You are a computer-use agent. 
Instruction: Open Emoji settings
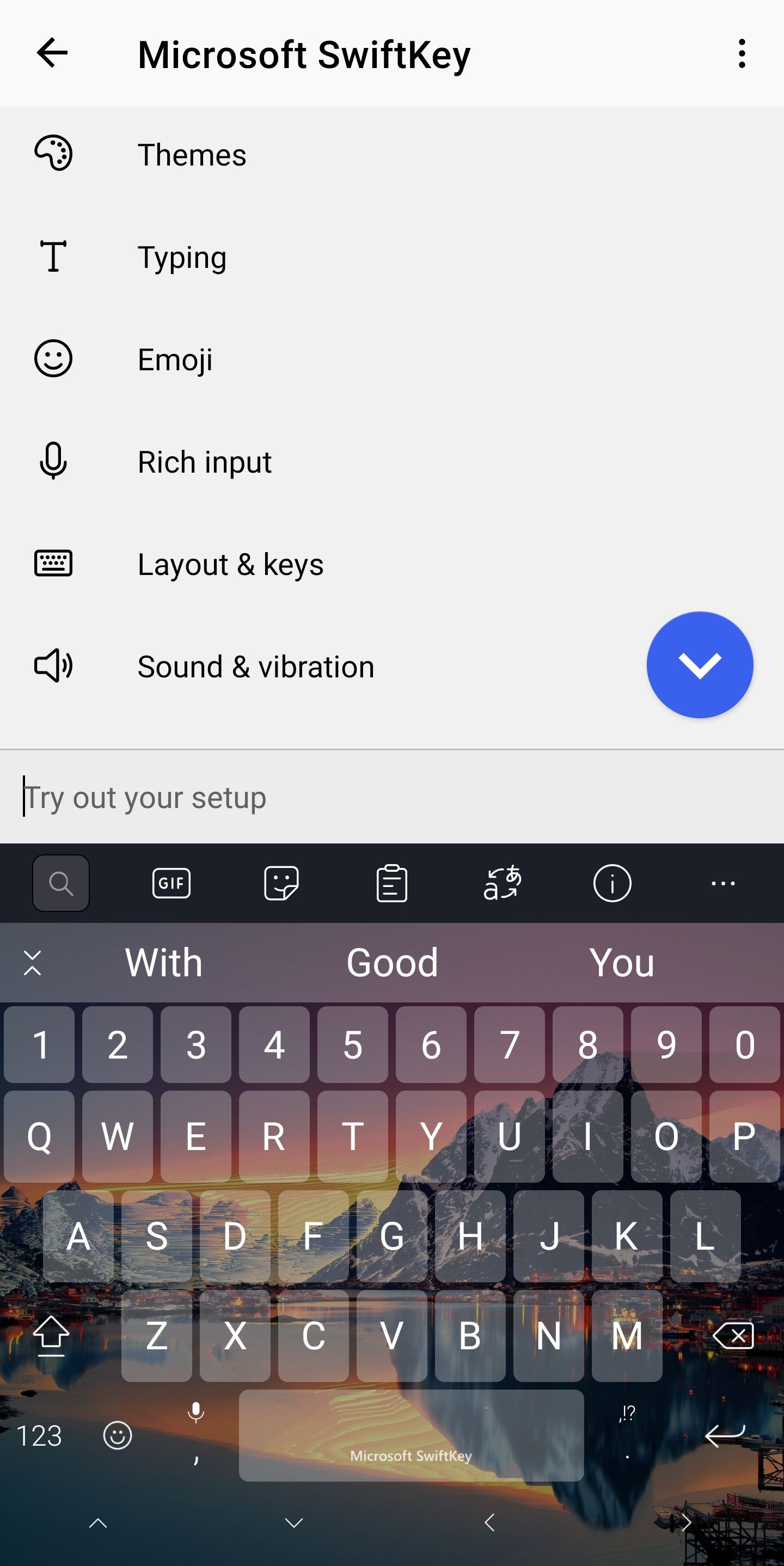point(175,359)
